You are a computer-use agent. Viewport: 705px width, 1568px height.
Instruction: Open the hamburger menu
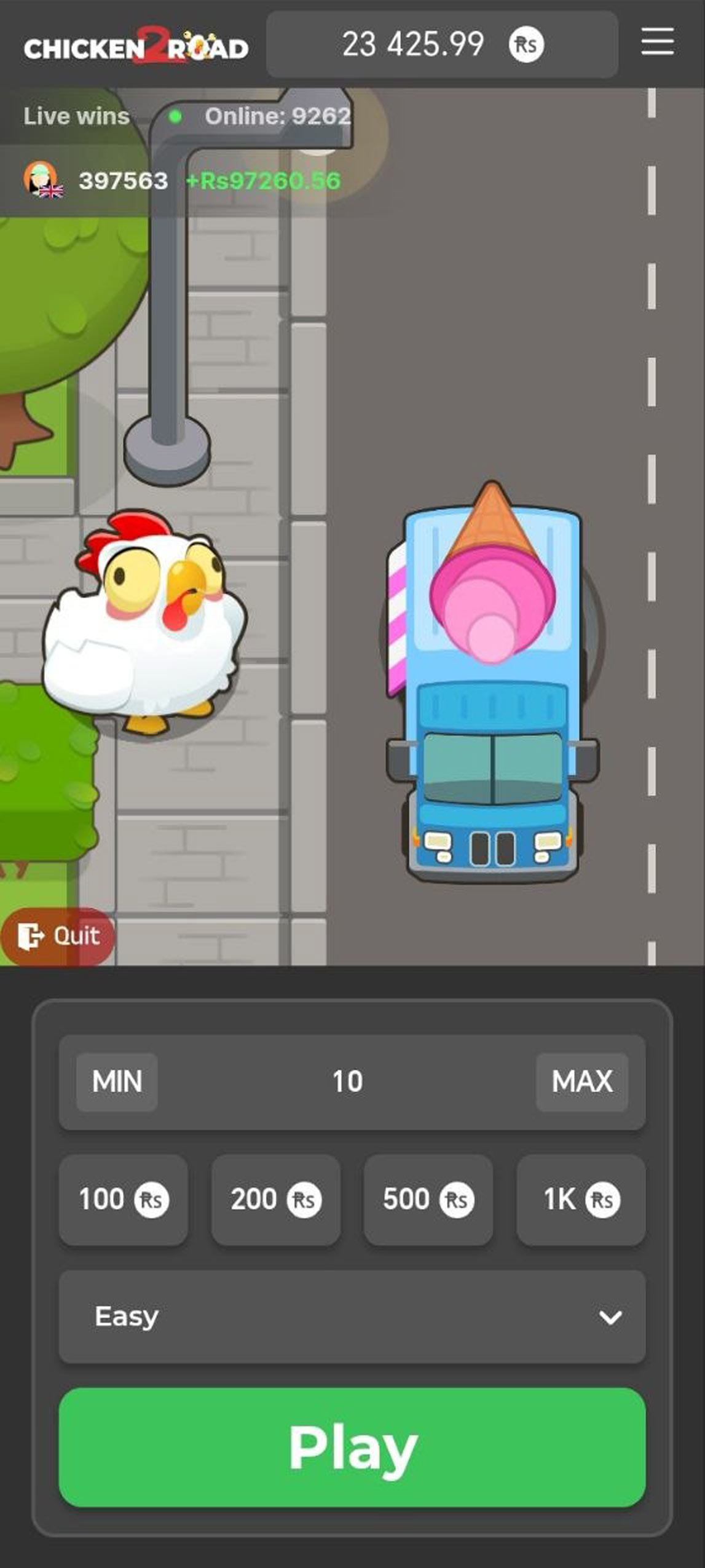pos(657,42)
